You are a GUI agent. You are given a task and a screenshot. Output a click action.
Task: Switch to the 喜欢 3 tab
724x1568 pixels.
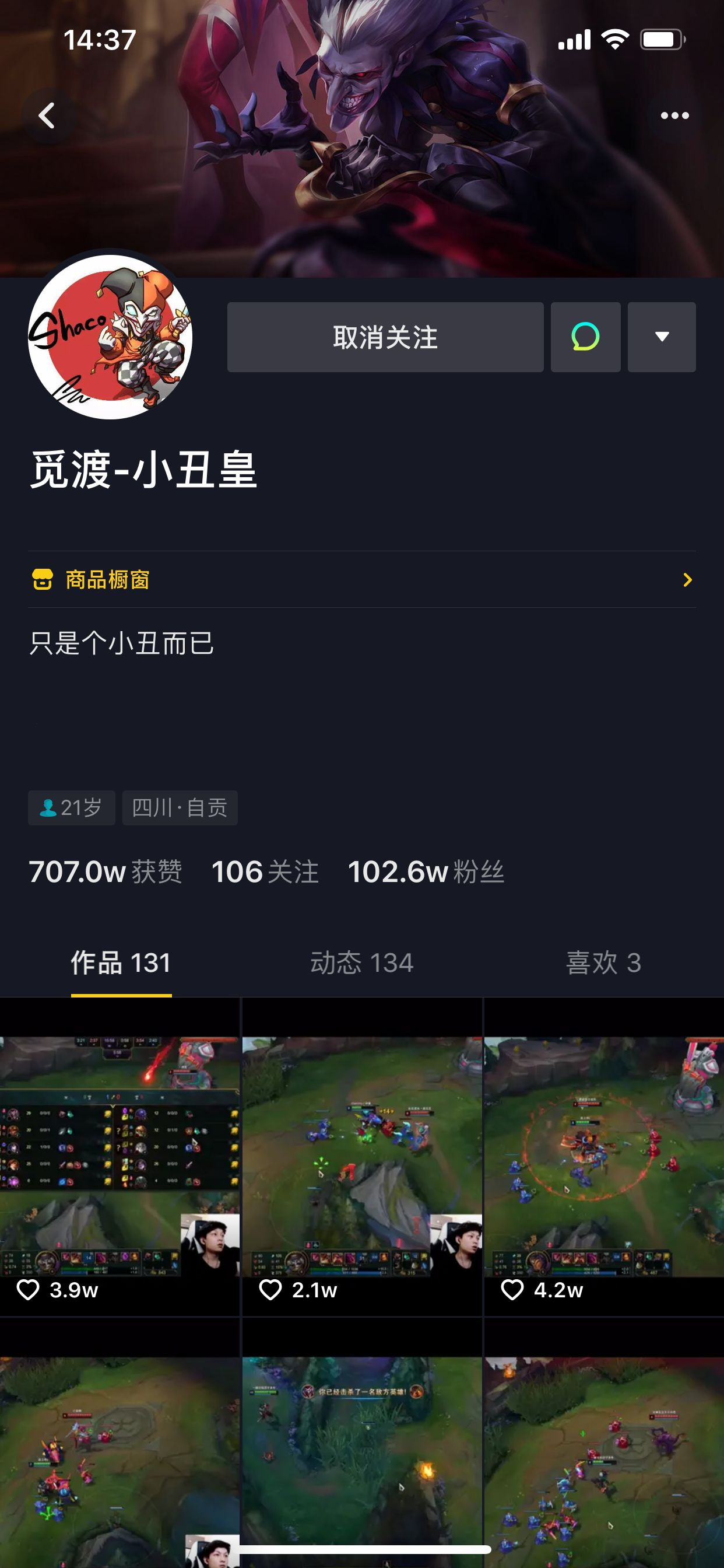[x=603, y=963]
